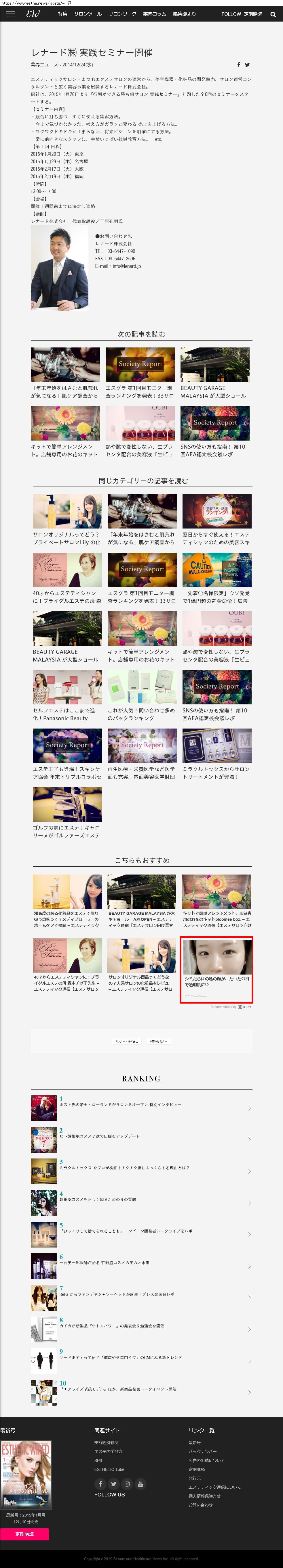Share the article on Twitter
The height and width of the screenshot is (1568, 283).
pos(247,65)
